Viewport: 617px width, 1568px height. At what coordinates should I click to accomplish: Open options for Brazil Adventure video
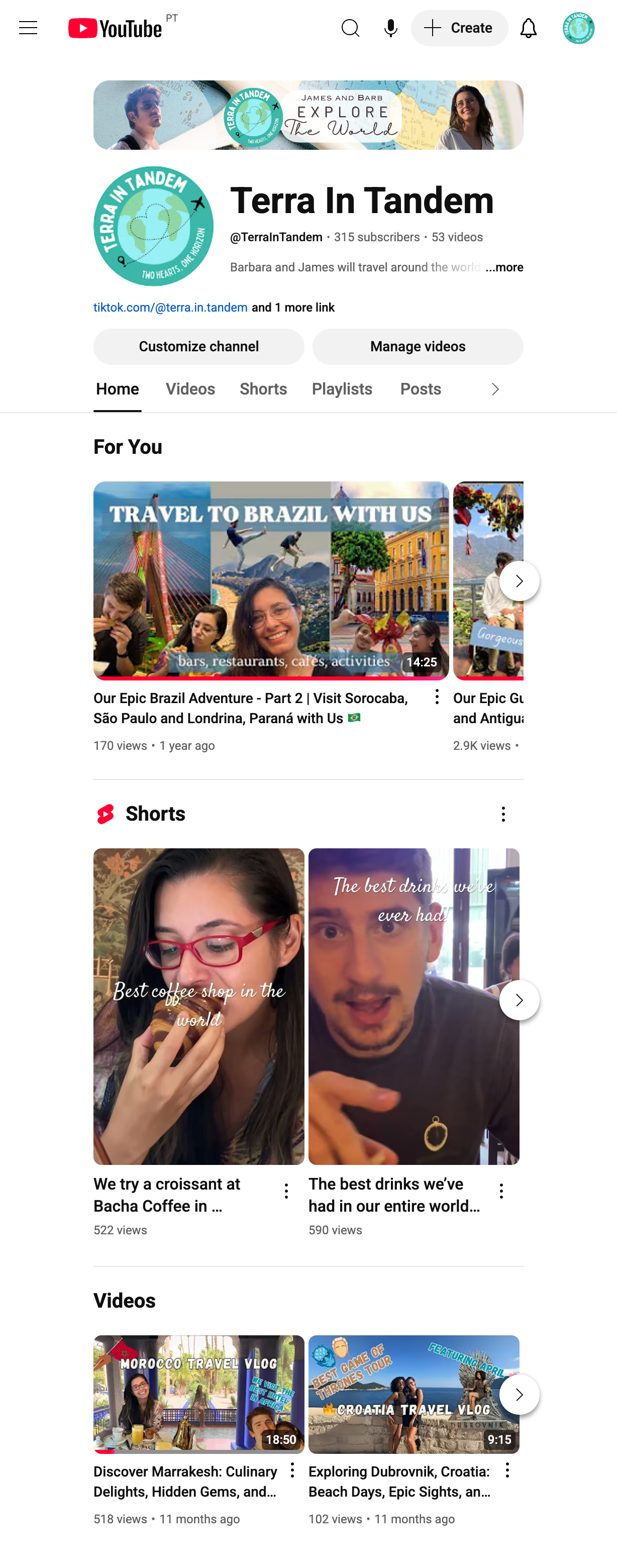tap(436, 697)
